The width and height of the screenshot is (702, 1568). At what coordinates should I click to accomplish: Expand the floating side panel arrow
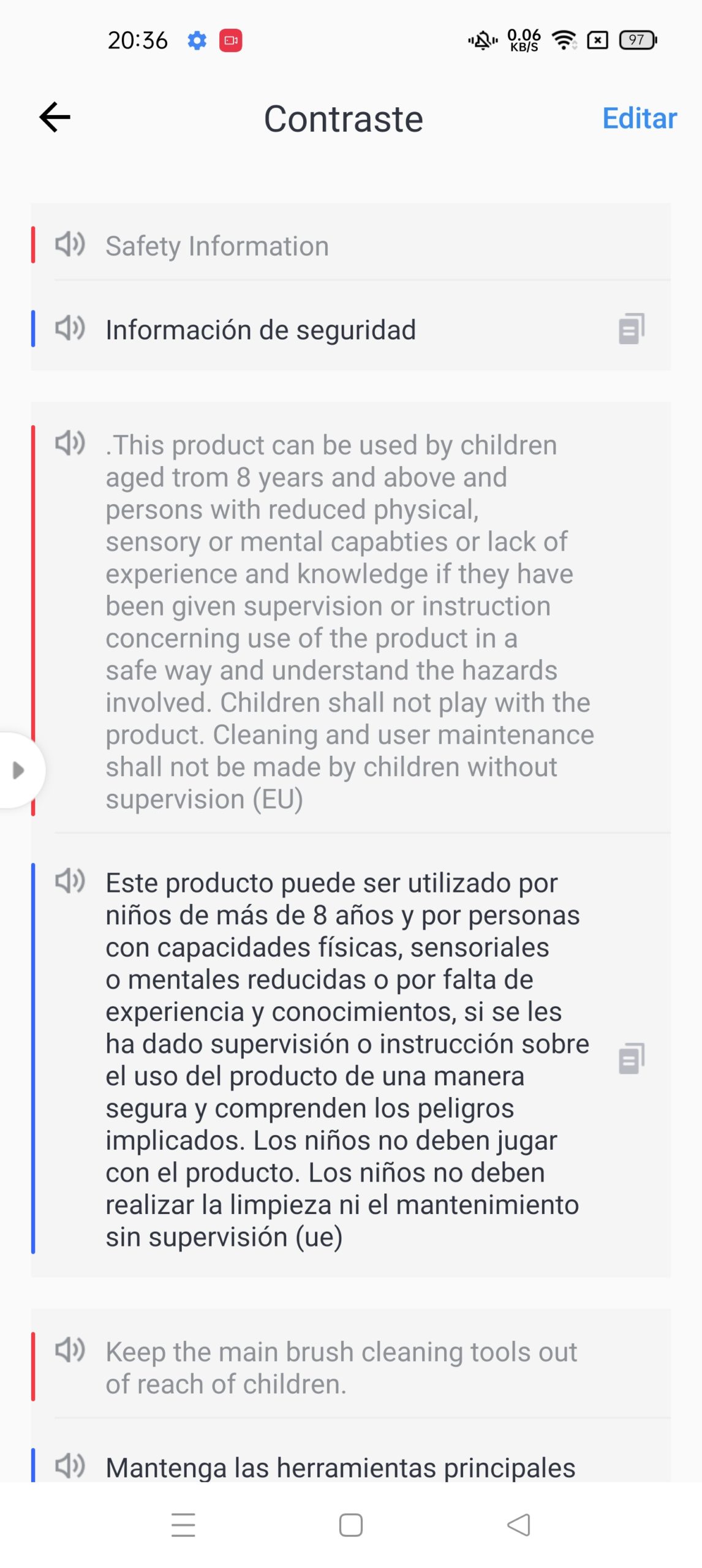click(19, 770)
